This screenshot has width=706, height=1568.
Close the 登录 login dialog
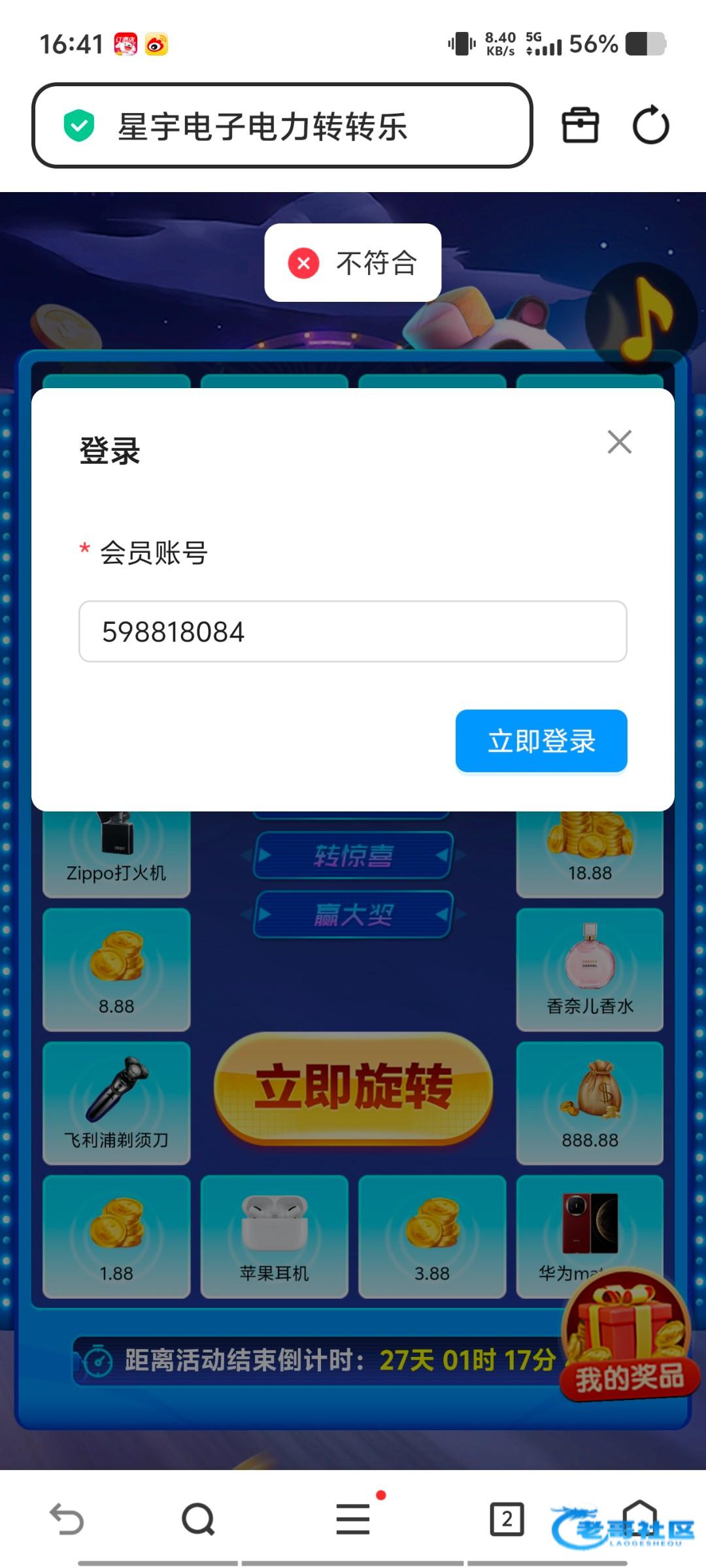[x=619, y=442]
